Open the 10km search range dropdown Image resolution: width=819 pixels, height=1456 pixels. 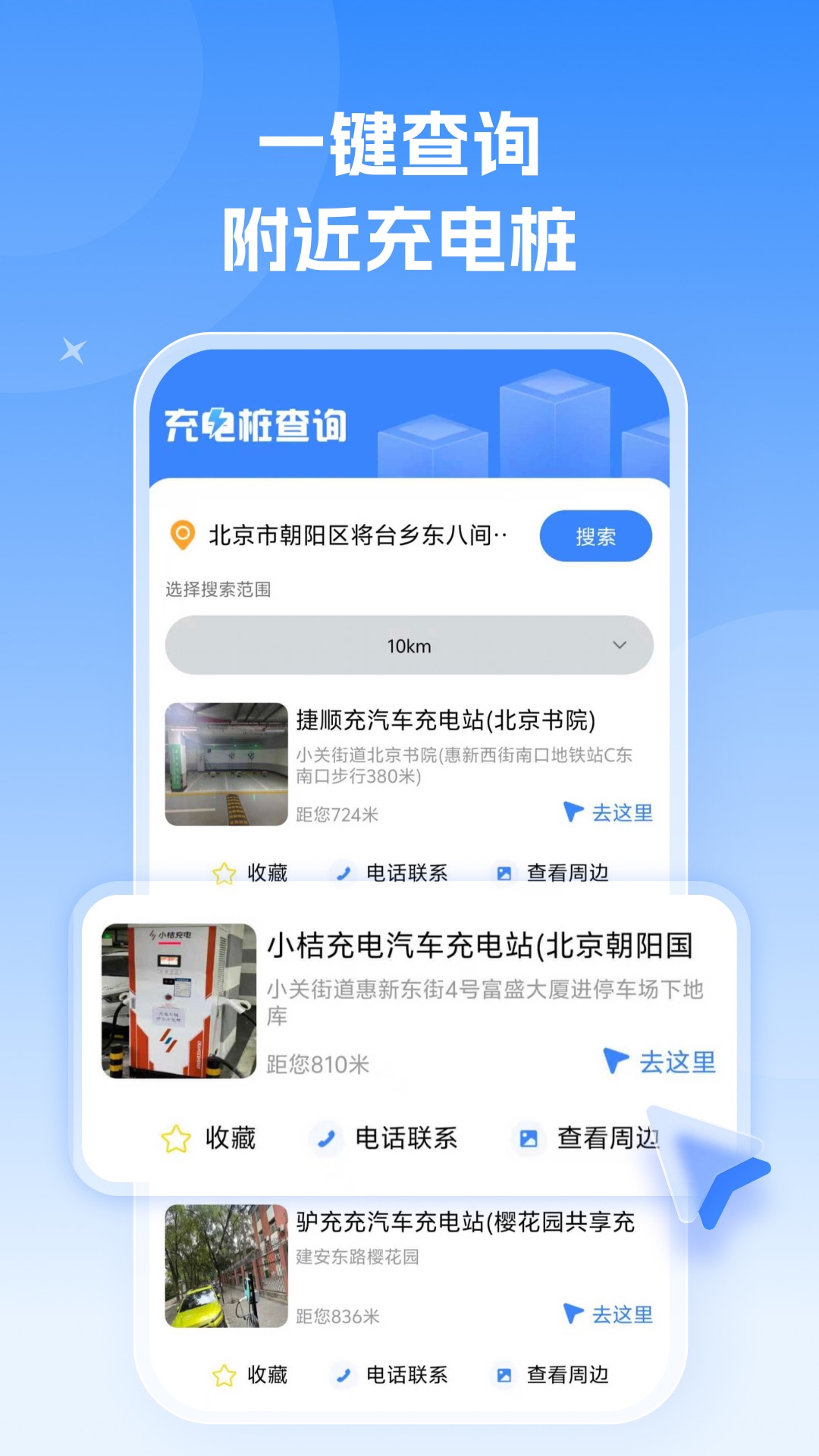coord(407,645)
